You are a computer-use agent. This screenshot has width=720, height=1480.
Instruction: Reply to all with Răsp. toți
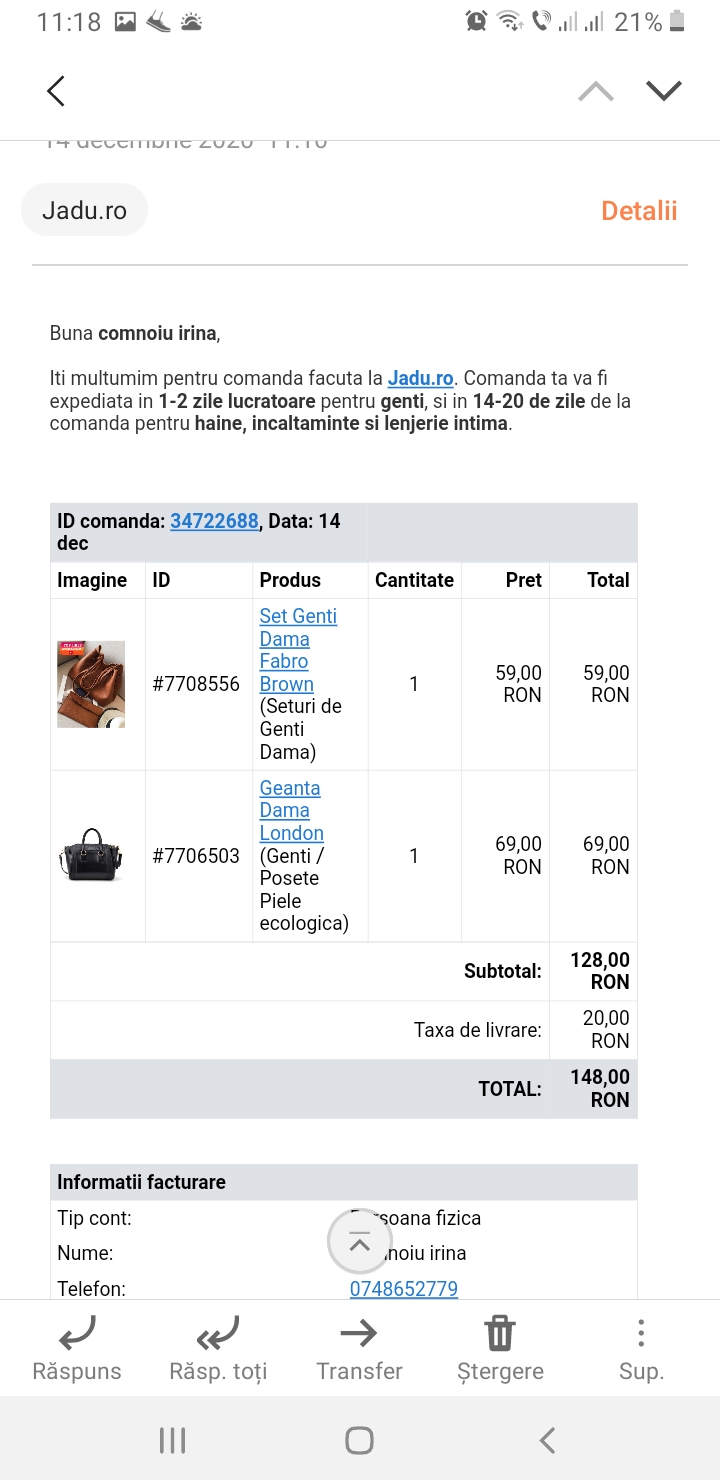218,1348
